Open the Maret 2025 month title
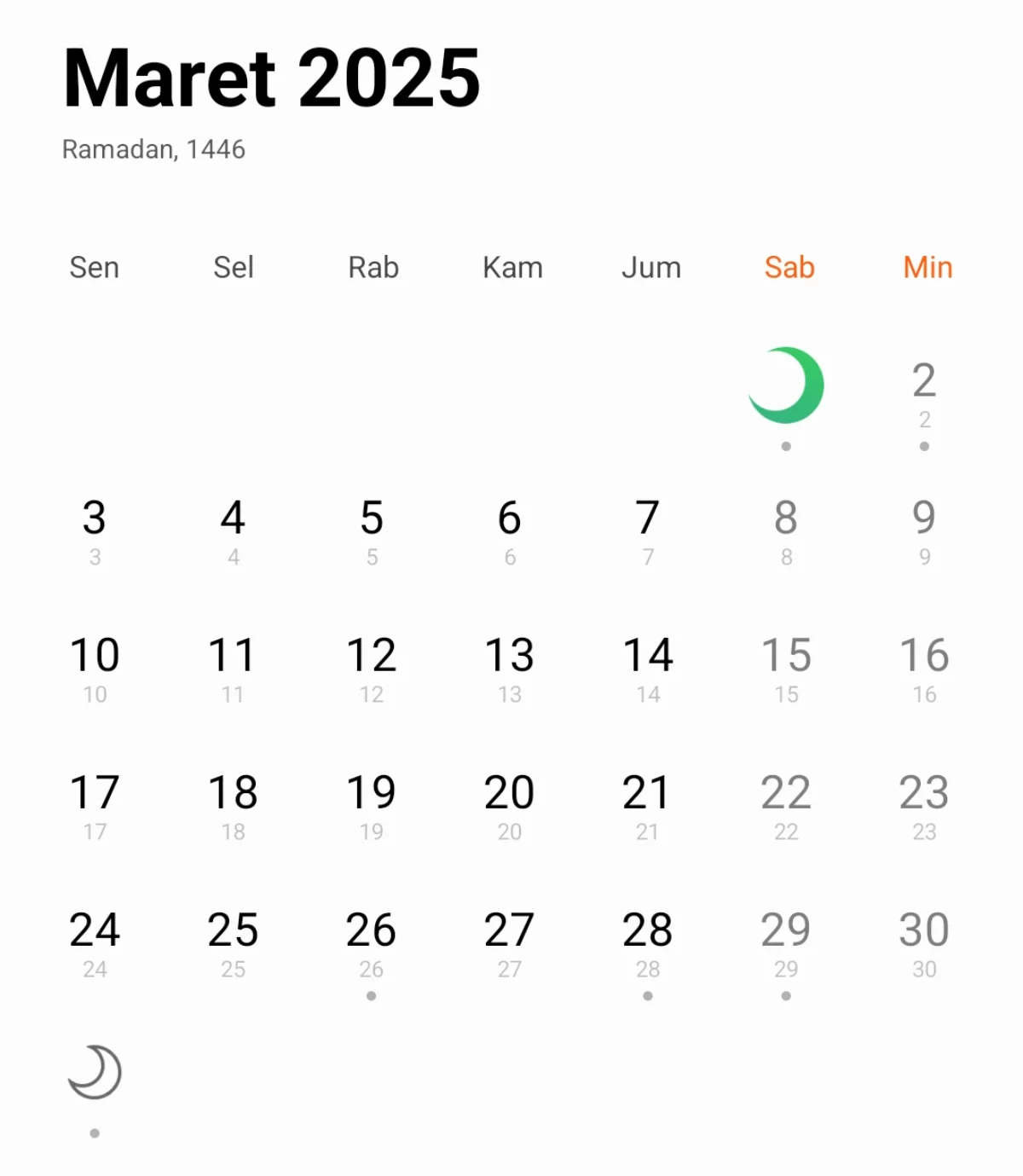 pos(273,78)
